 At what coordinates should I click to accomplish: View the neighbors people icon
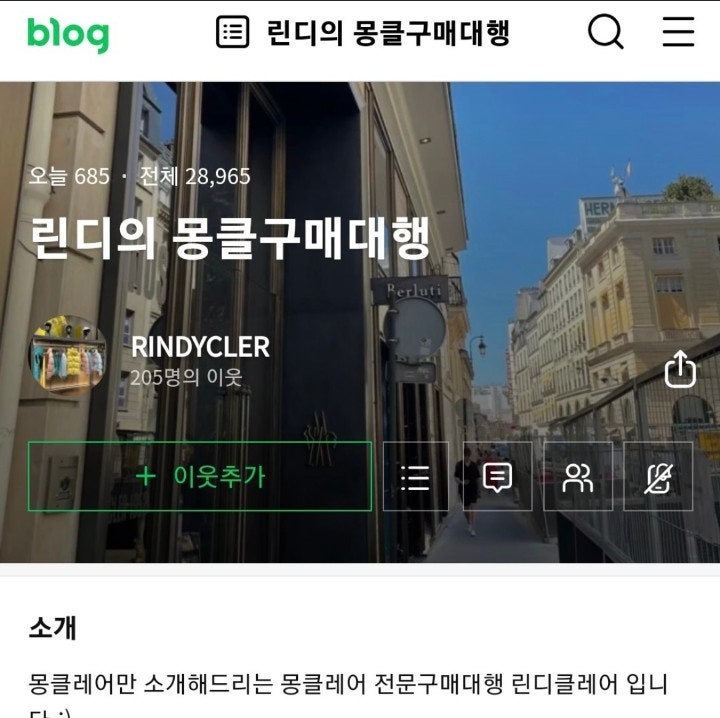[x=578, y=477]
